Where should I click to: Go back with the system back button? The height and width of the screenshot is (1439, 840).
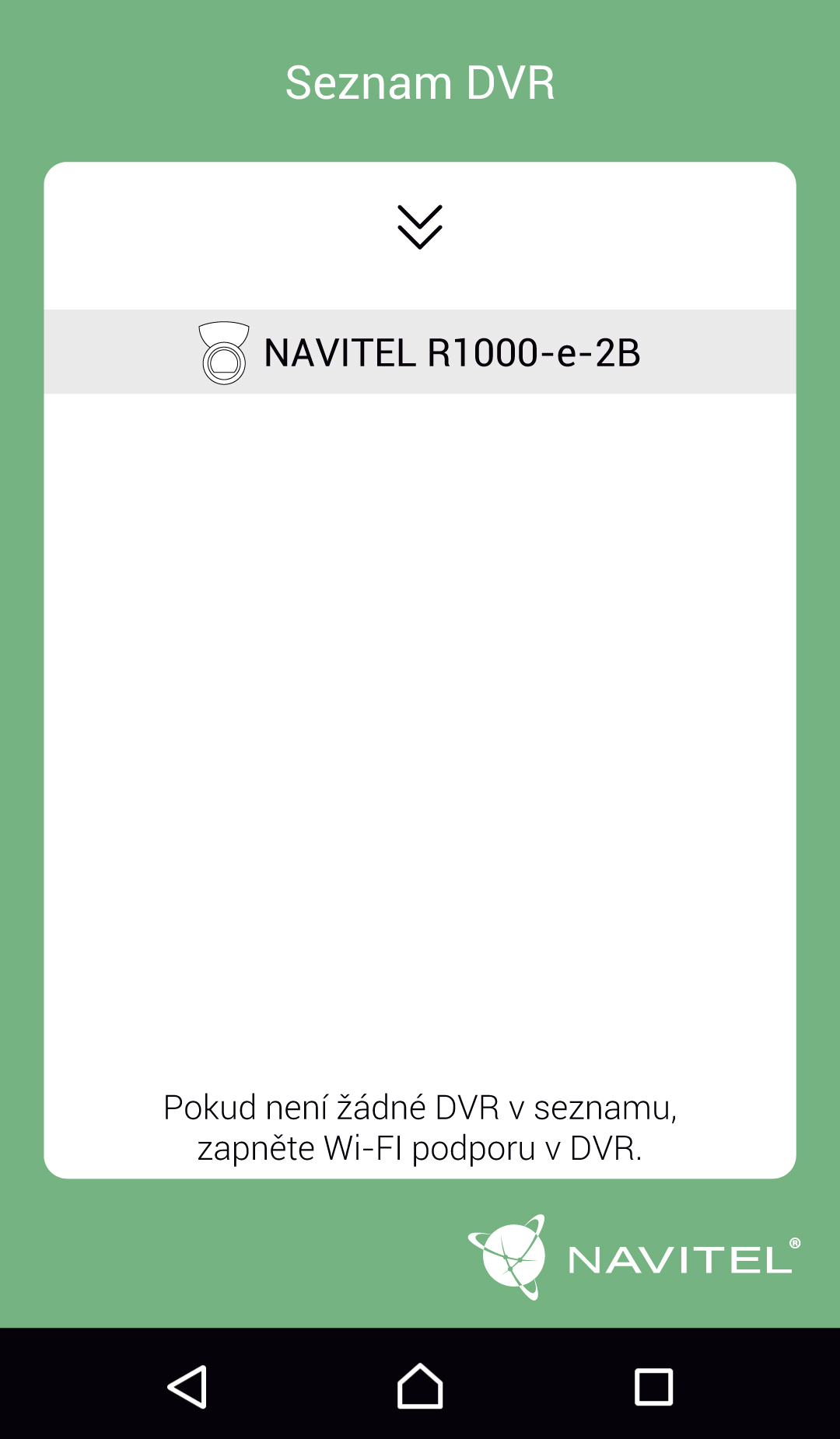click(187, 1386)
